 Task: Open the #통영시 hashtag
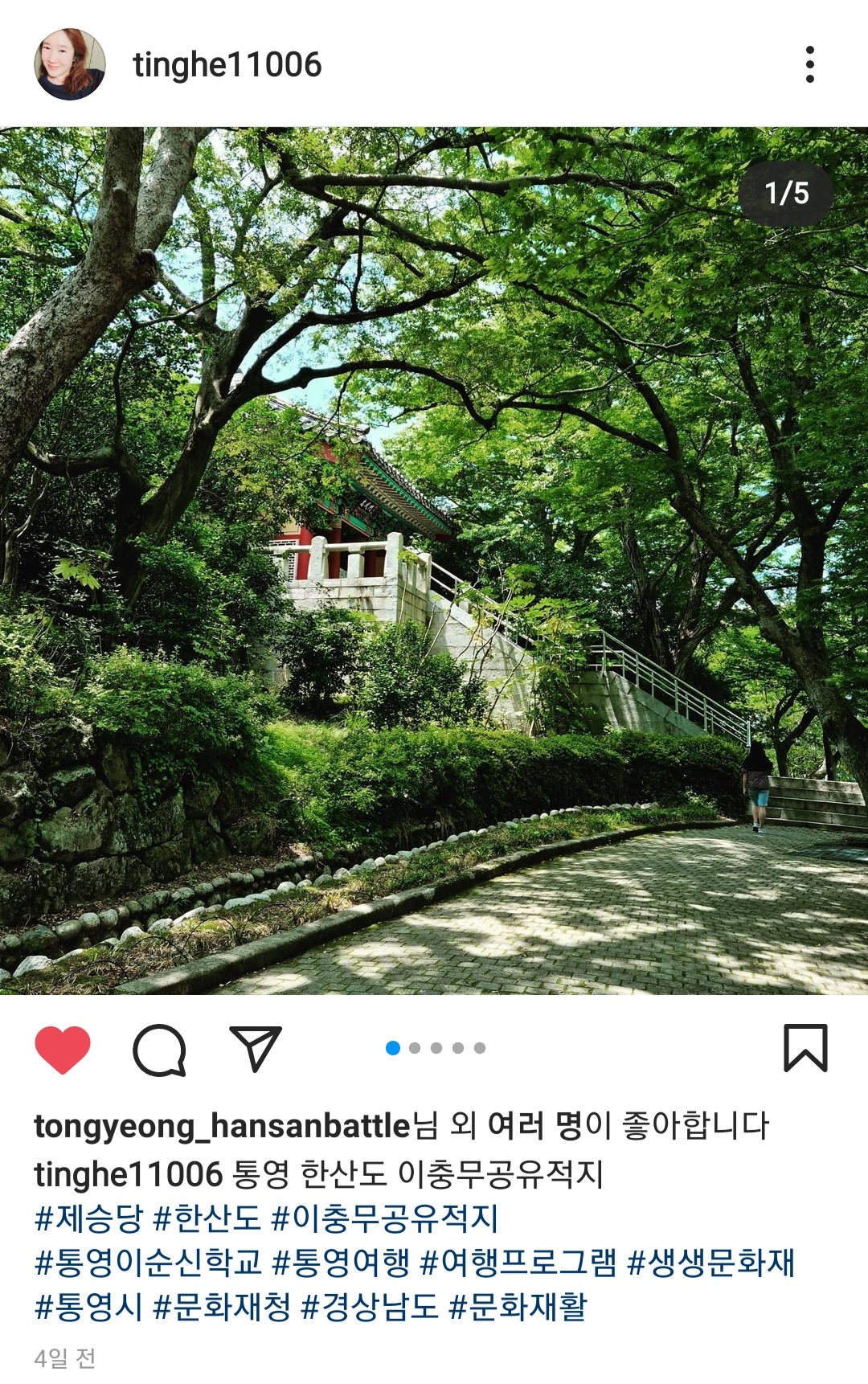click(x=88, y=1307)
